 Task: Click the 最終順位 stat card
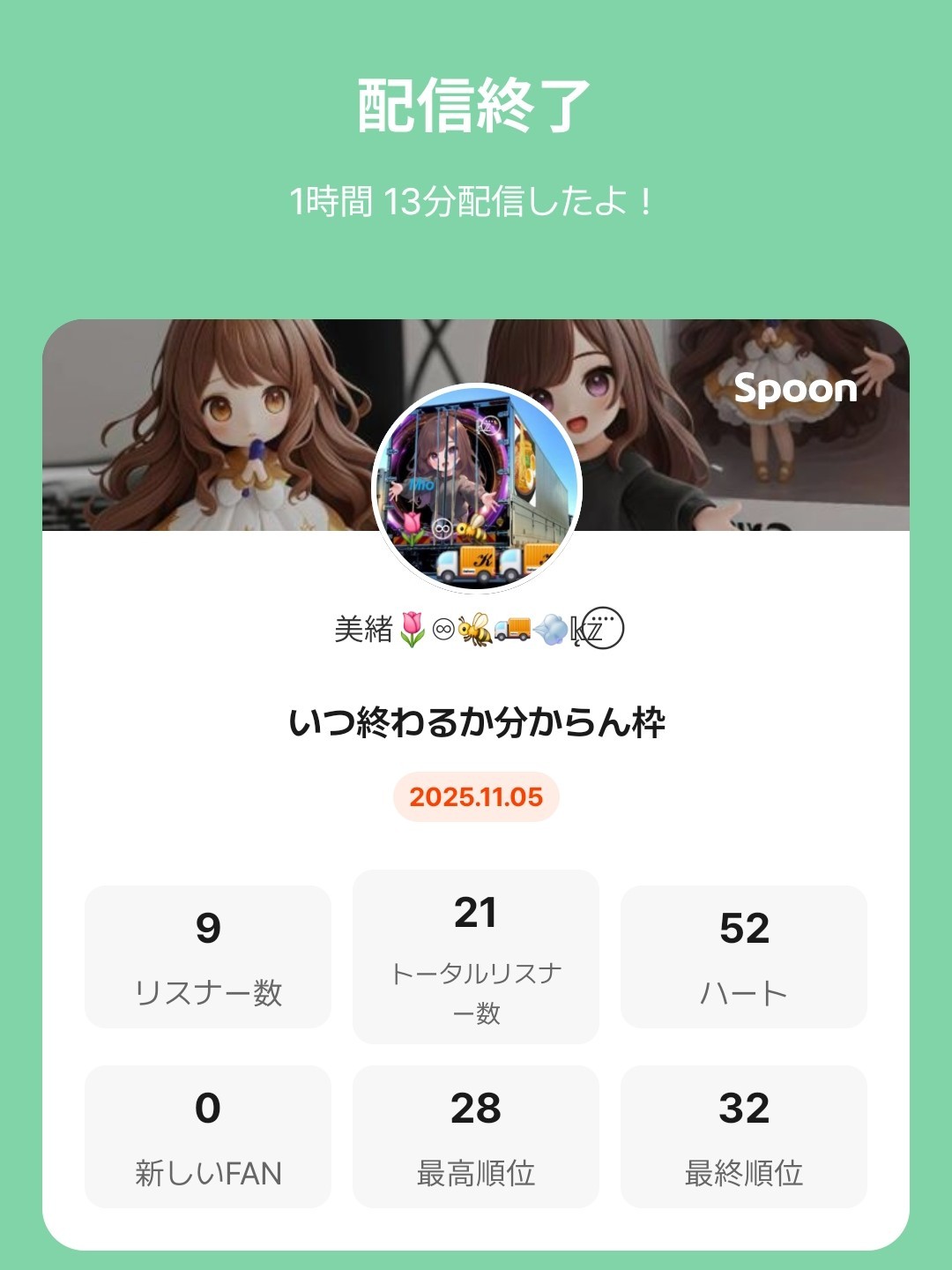pyautogui.click(x=743, y=1137)
